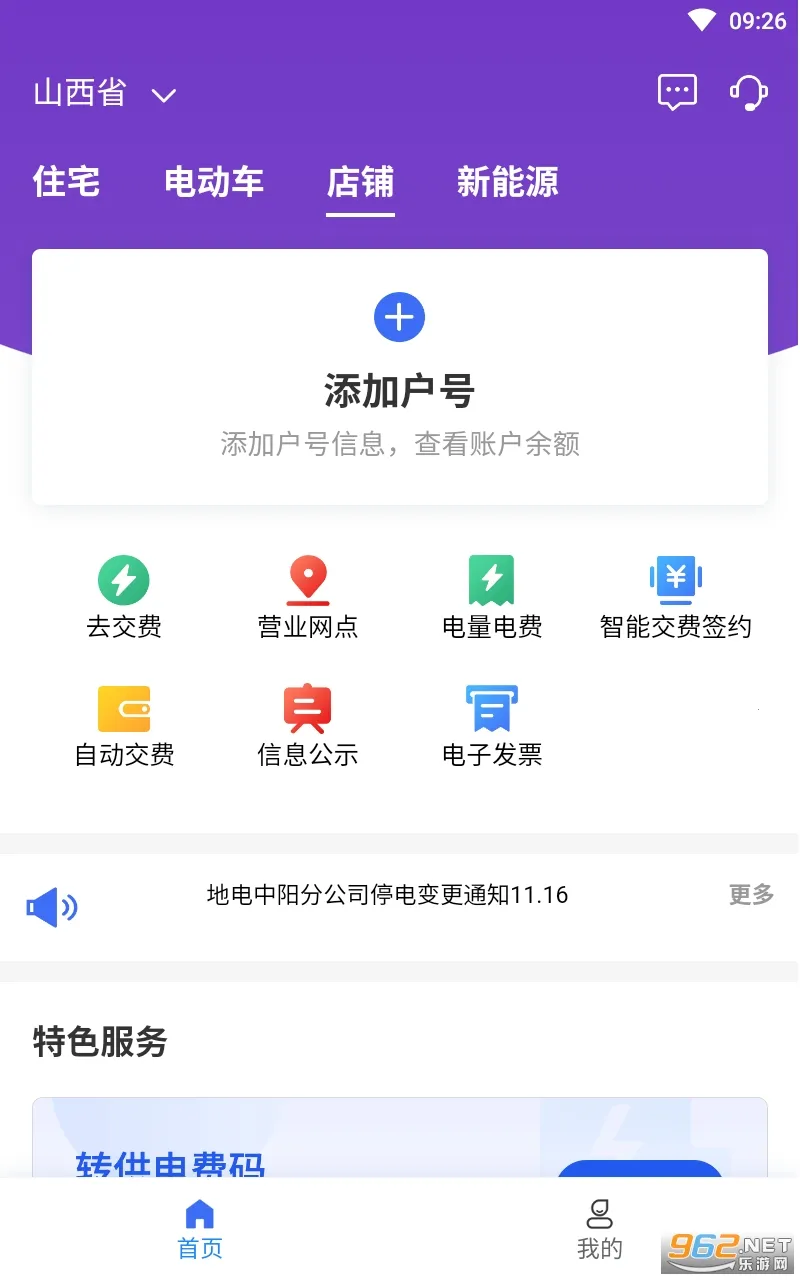The height and width of the screenshot is (1280, 800).
Task: Open 营业网点 service outlets
Action: pyautogui.click(x=308, y=598)
